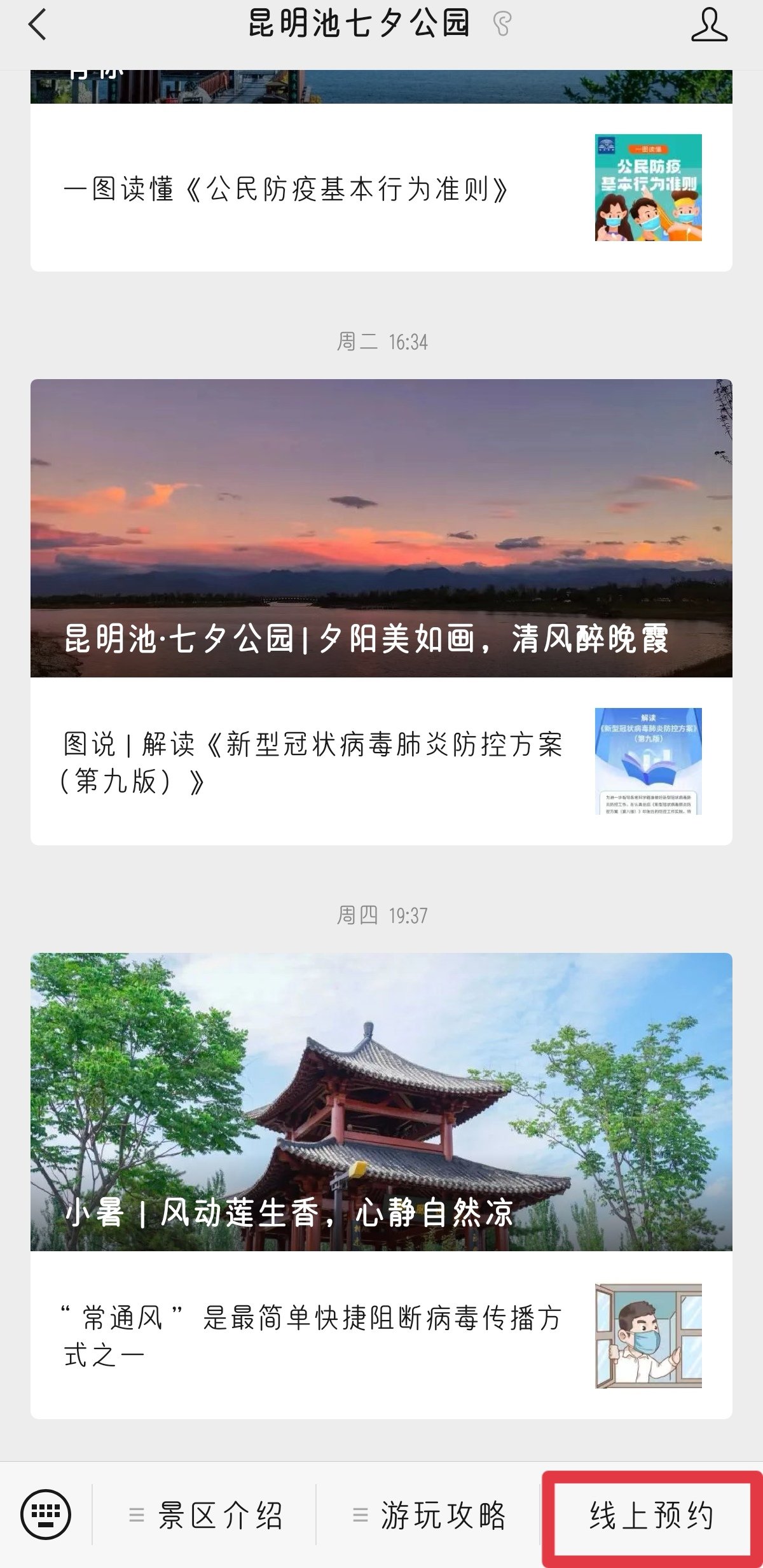Open the account profile icon

tap(709, 25)
